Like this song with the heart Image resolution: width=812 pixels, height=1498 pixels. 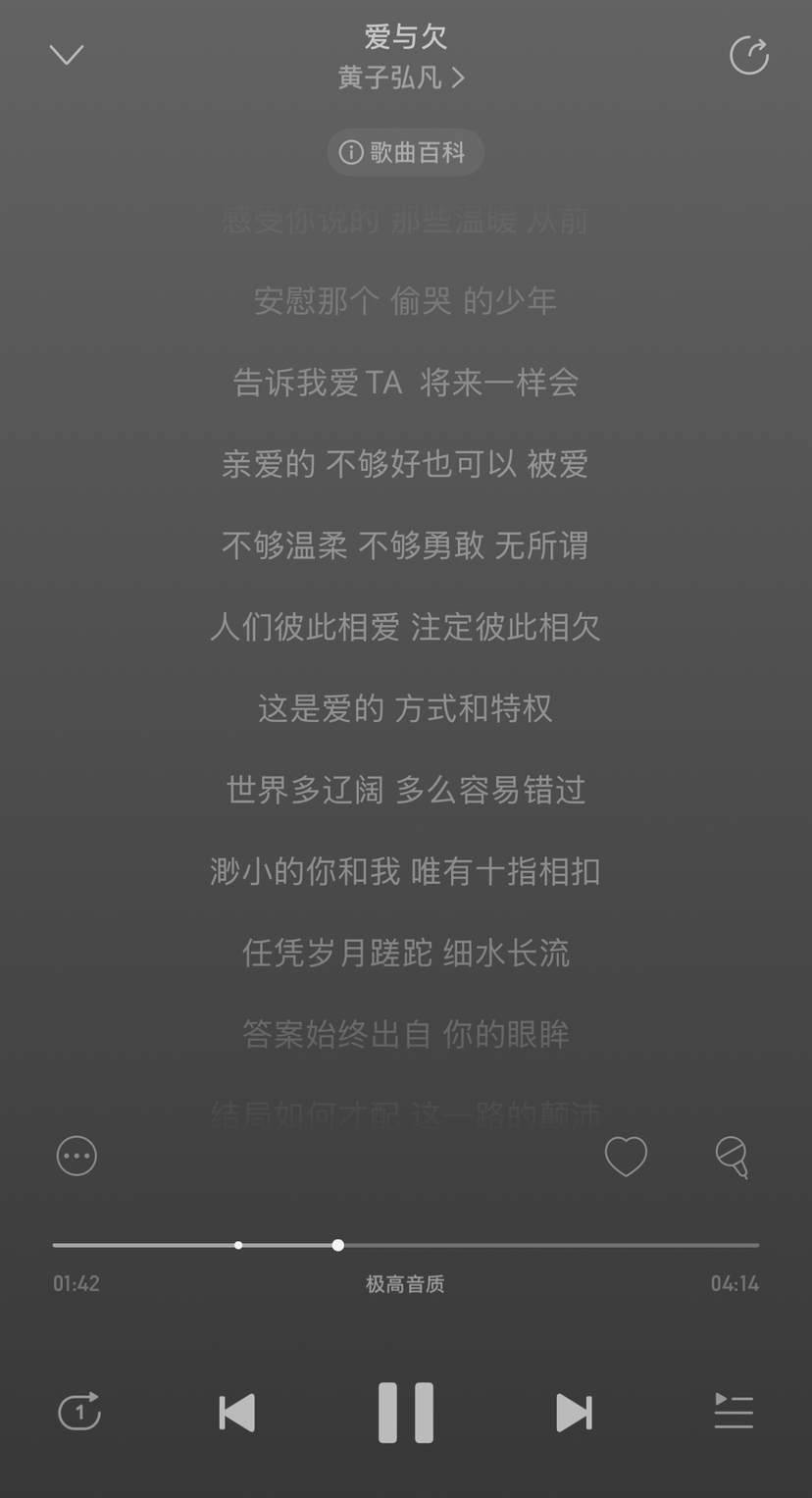626,1156
